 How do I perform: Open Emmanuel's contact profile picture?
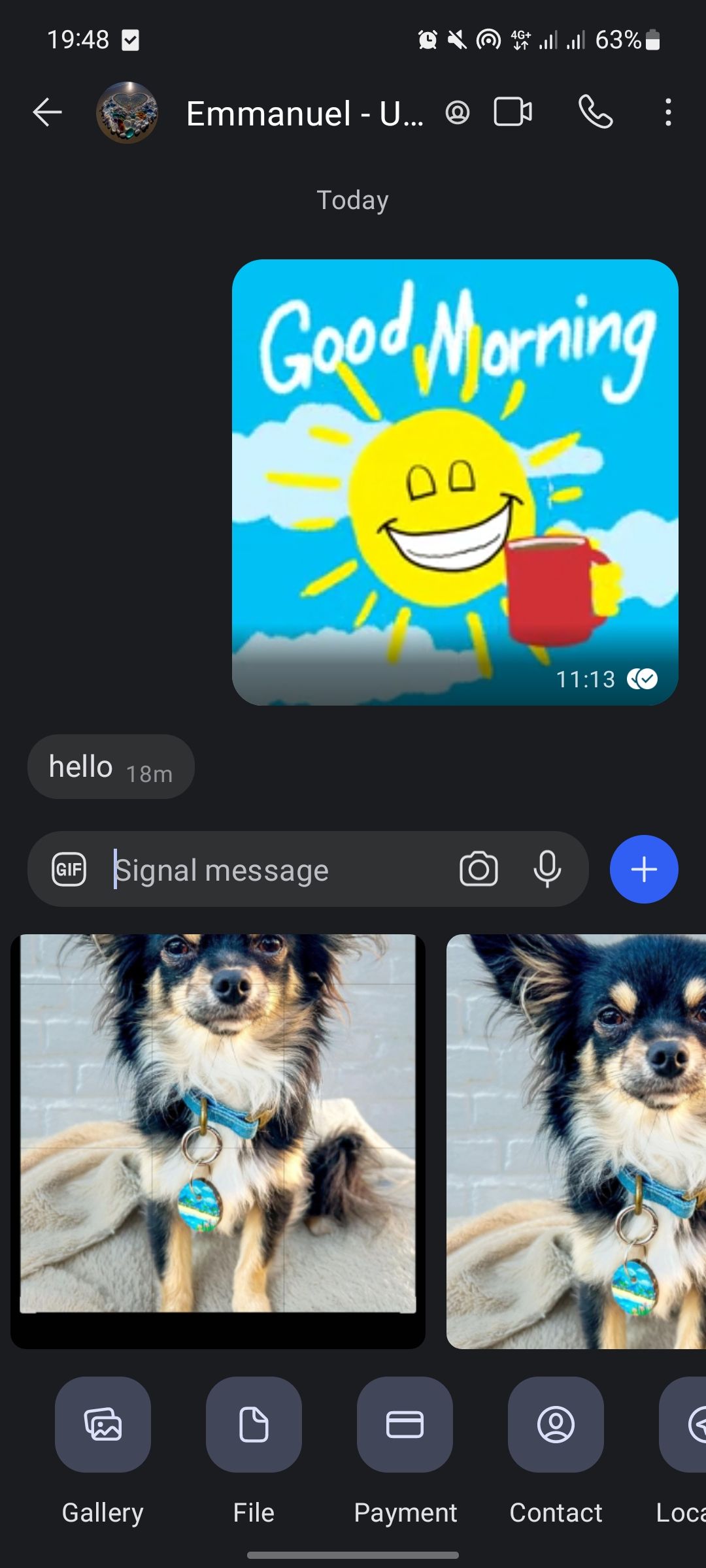(x=127, y=112)
